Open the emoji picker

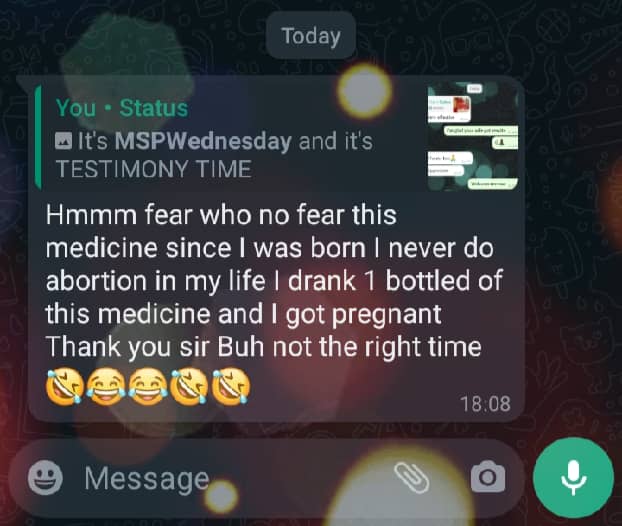tap(46, 478)
